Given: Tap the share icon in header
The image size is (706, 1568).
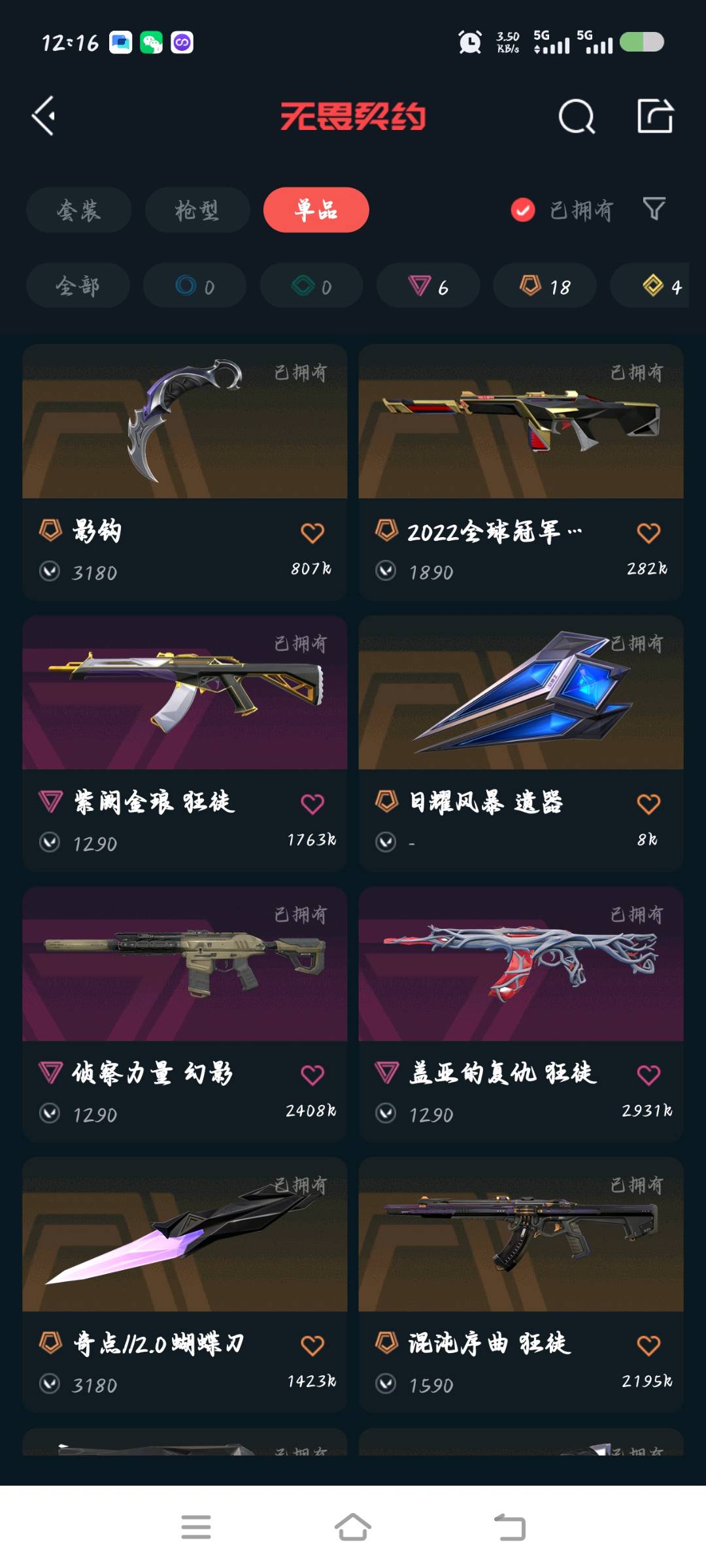Looking at the screenshot, I should (655, 116).
